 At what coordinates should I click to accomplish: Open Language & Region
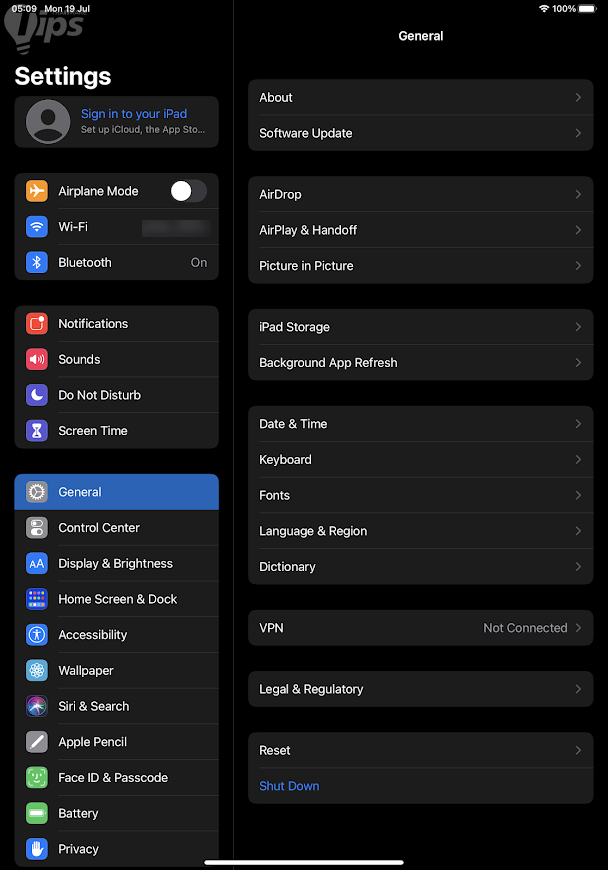[x=420, y=531]
